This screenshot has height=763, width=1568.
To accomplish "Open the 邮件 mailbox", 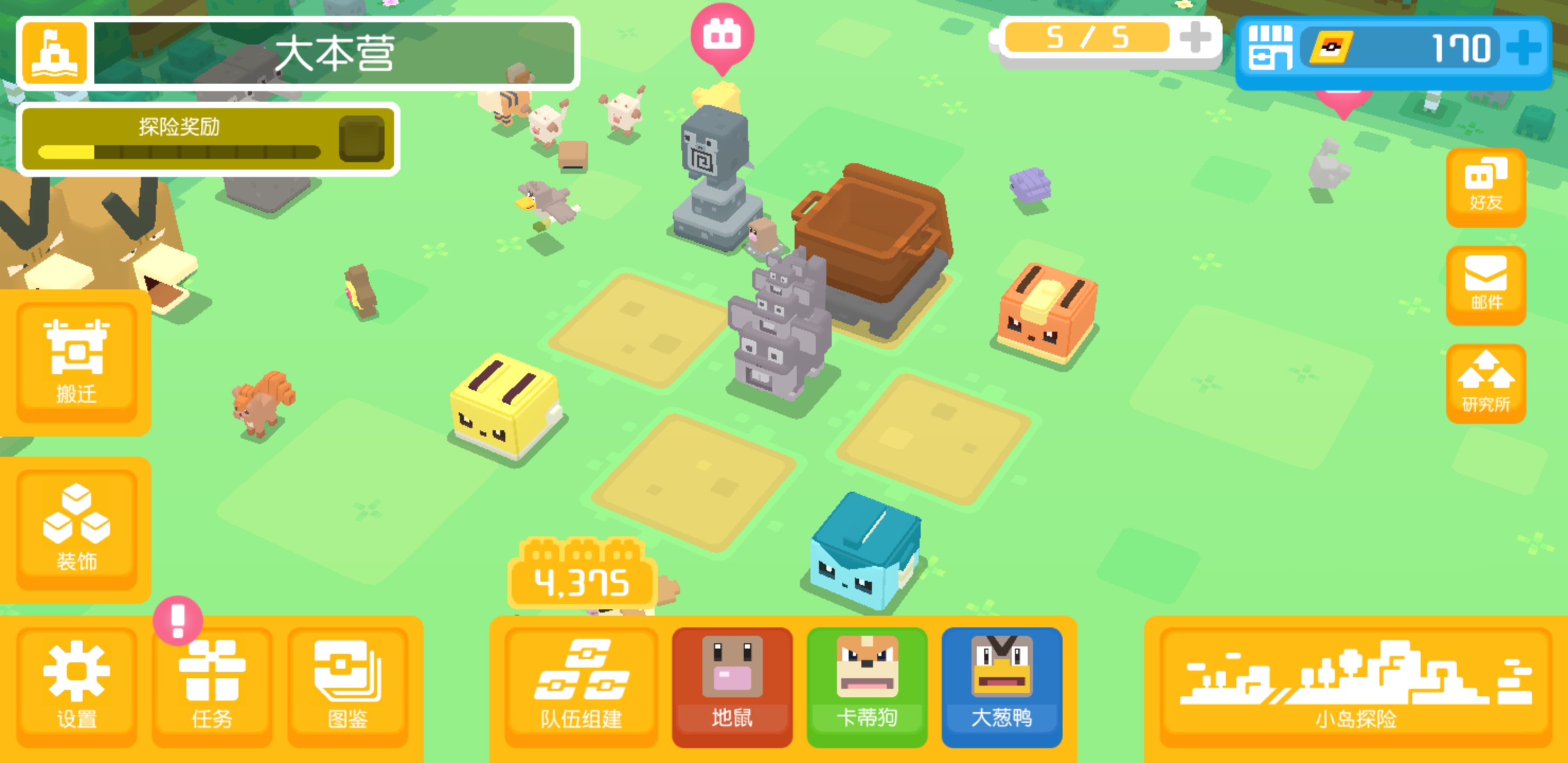I will [1485, 285].
